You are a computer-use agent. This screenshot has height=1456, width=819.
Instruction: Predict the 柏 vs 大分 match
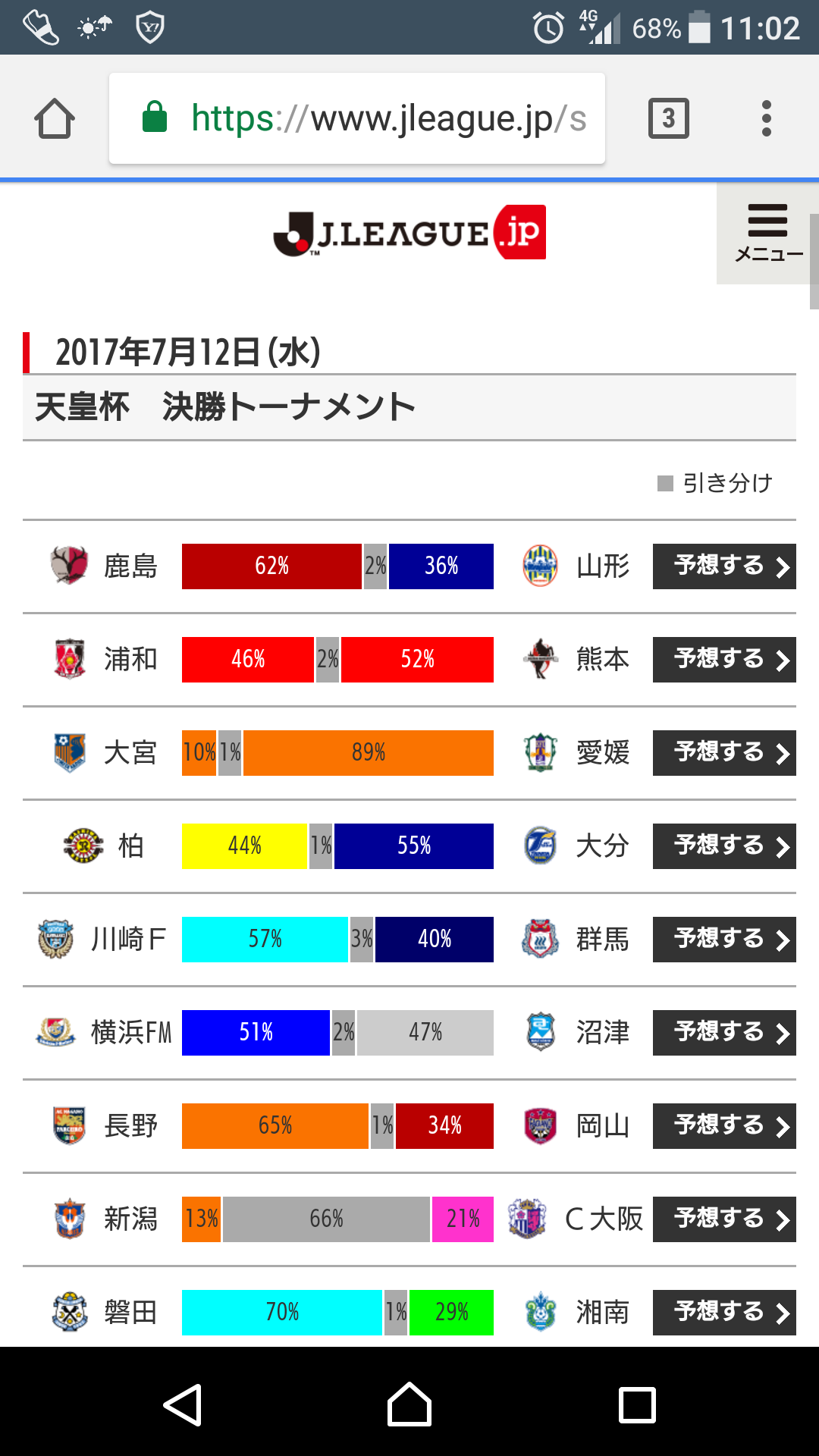(x=724, y=846)
